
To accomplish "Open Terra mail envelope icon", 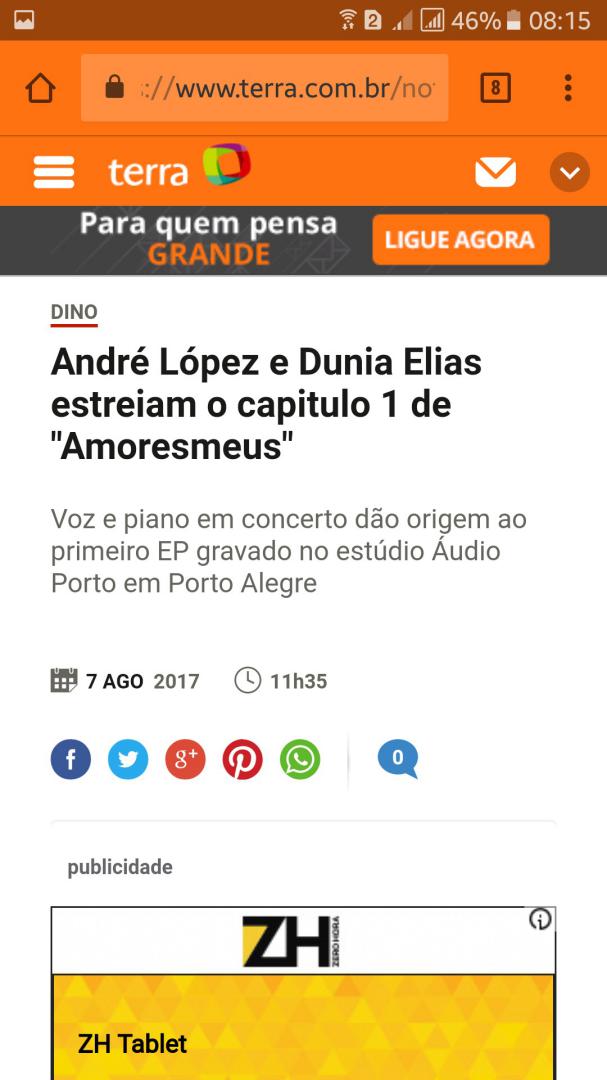I will click(x=495, y=172).
